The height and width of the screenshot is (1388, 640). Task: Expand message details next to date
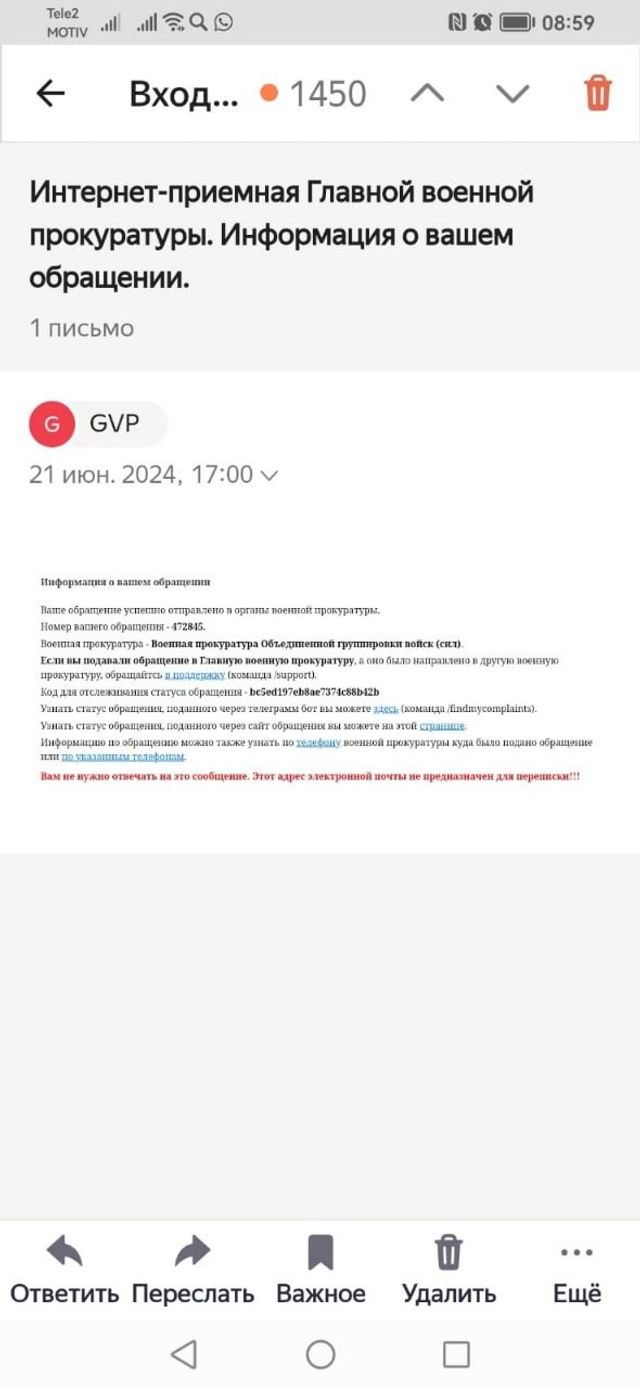tap(268, 476)
